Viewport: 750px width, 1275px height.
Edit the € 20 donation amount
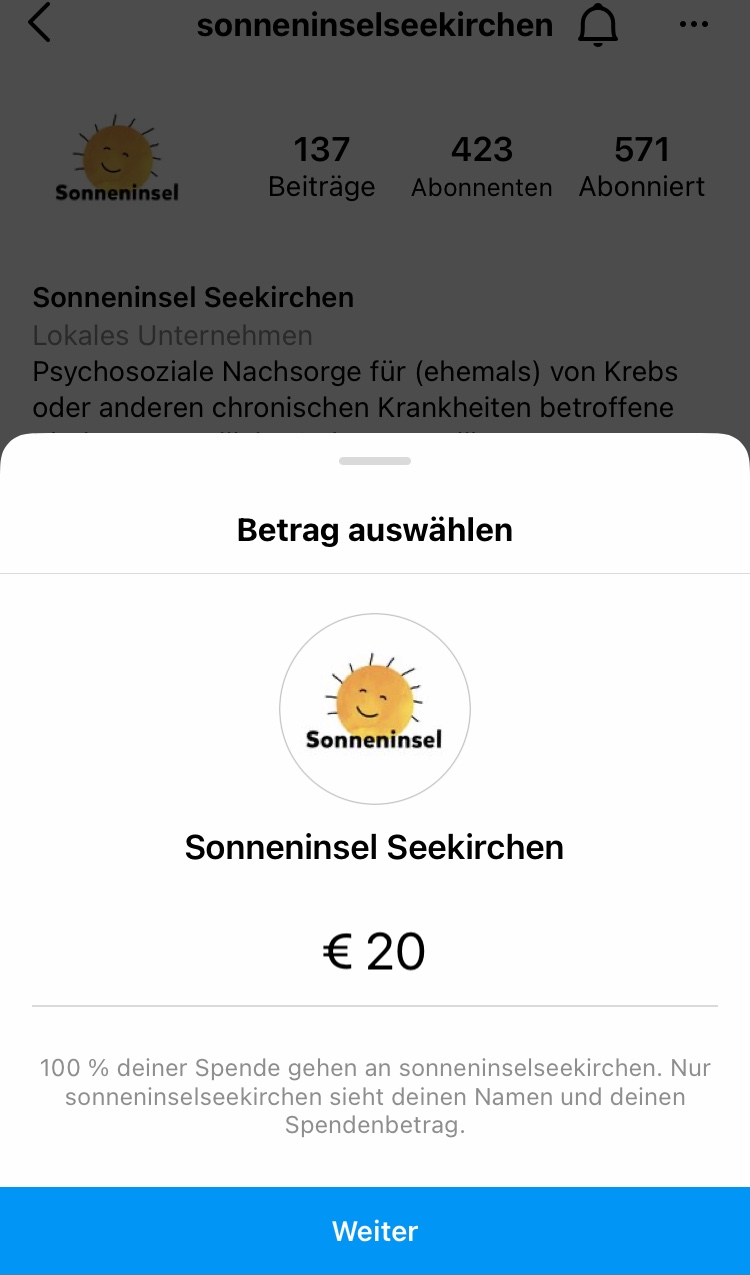(x=375, y=951)
